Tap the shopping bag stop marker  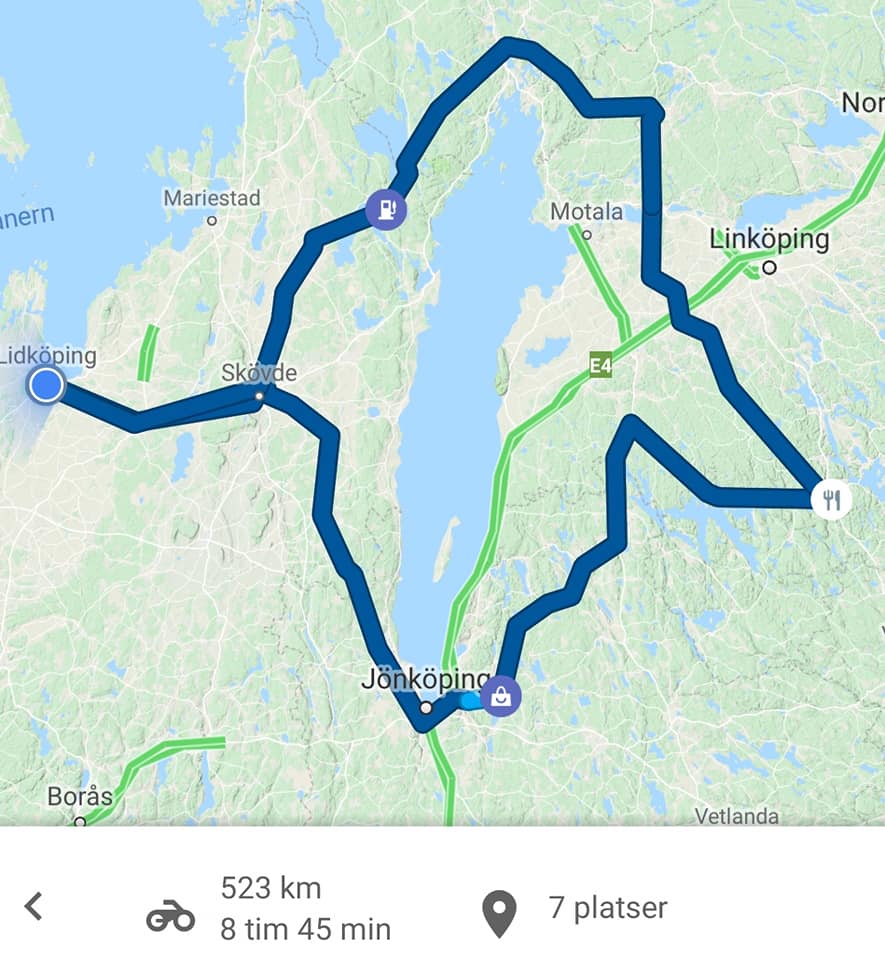[501, 696]
